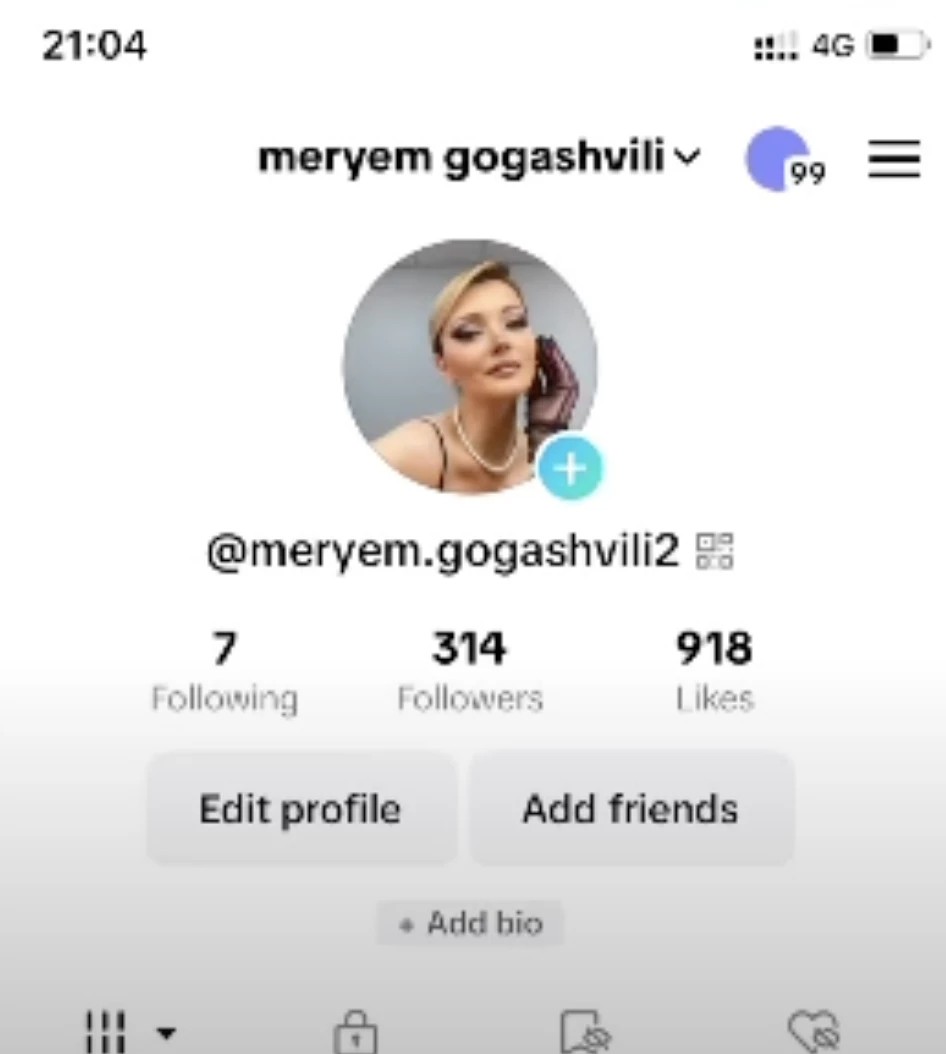
Task: View the Followers list
Action: [469, 671]
